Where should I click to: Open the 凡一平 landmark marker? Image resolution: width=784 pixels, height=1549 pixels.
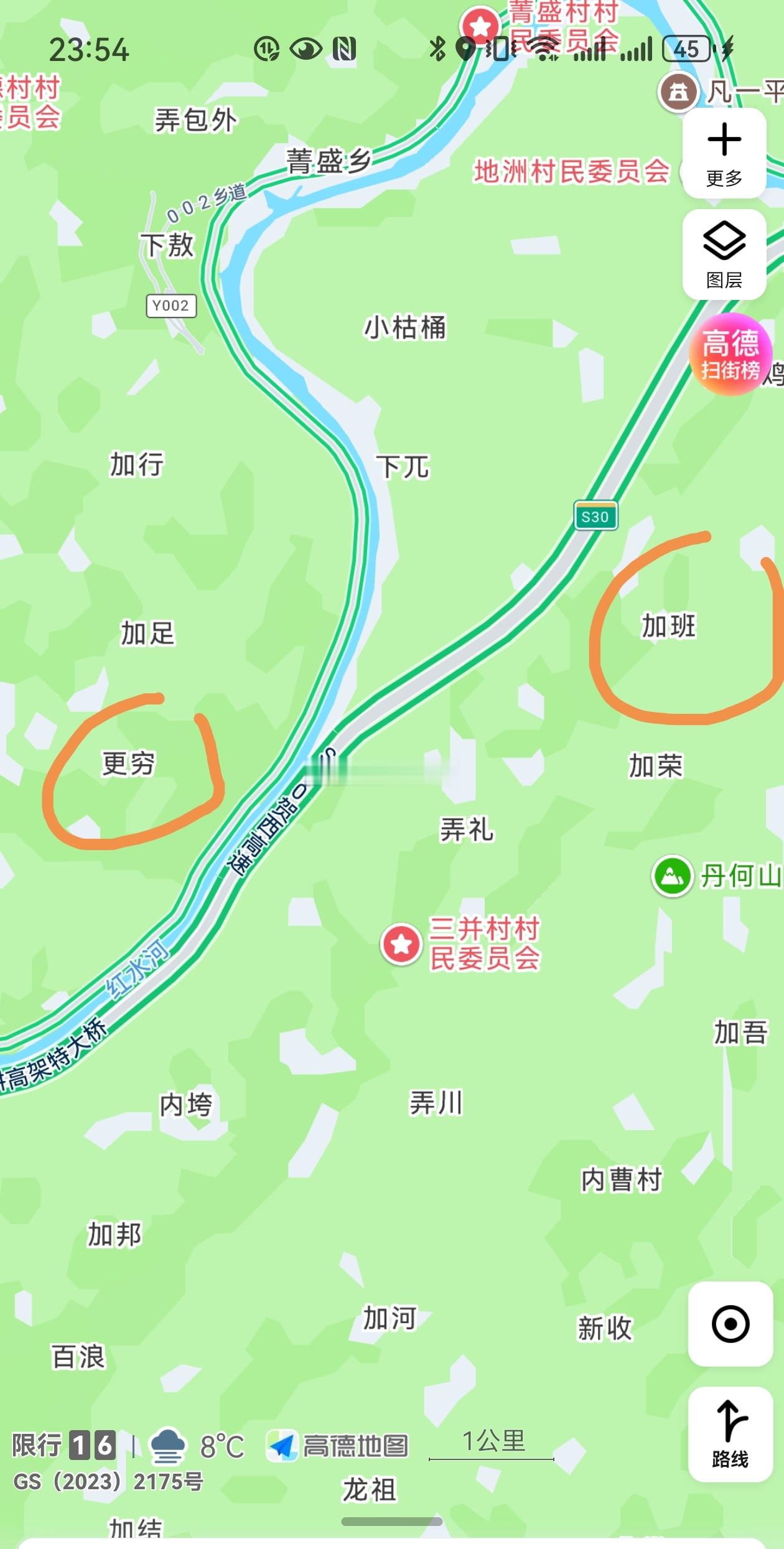(678, 93)
